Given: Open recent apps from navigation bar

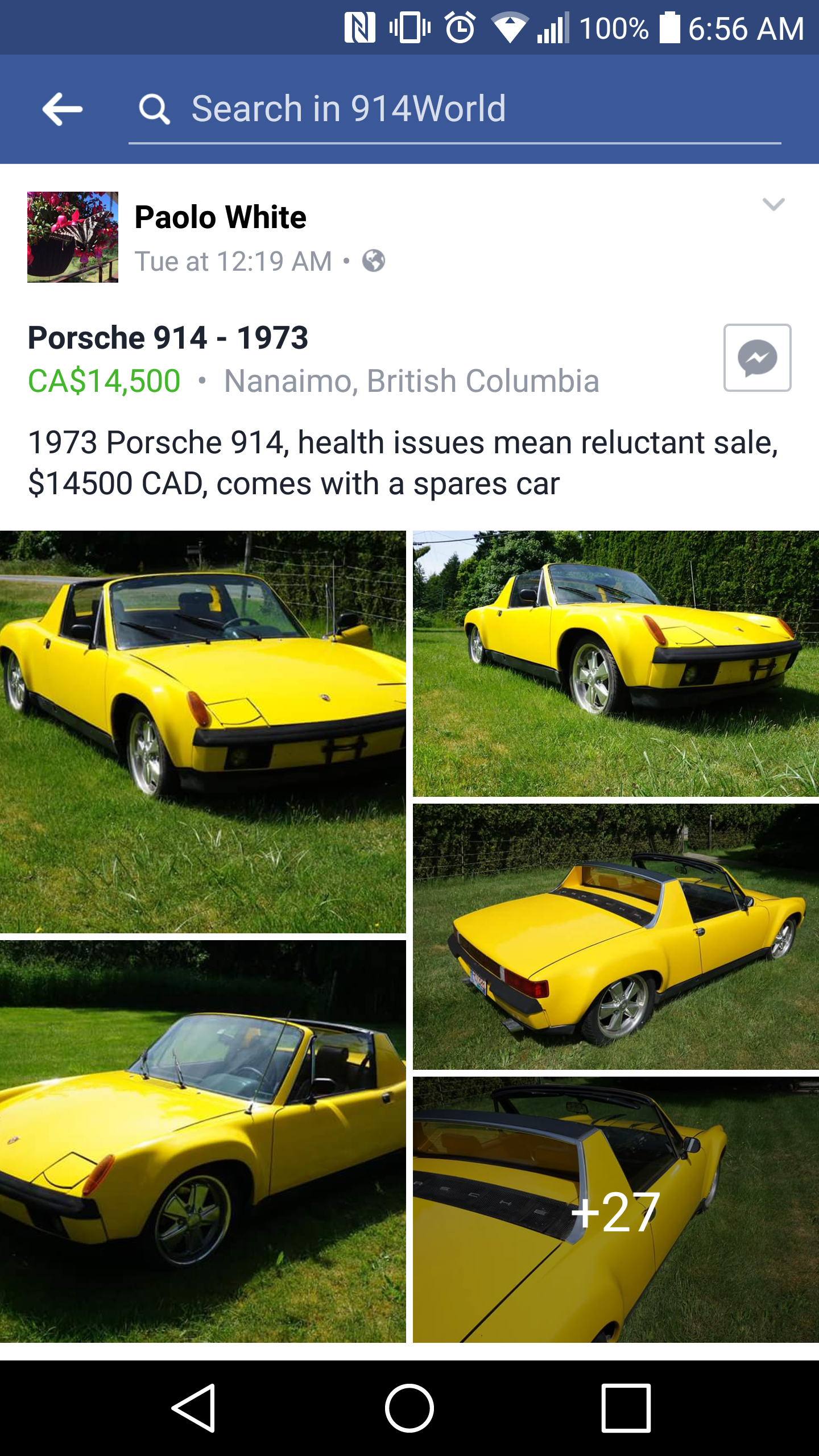Looking at the screenshot, I should (626, 1408).
